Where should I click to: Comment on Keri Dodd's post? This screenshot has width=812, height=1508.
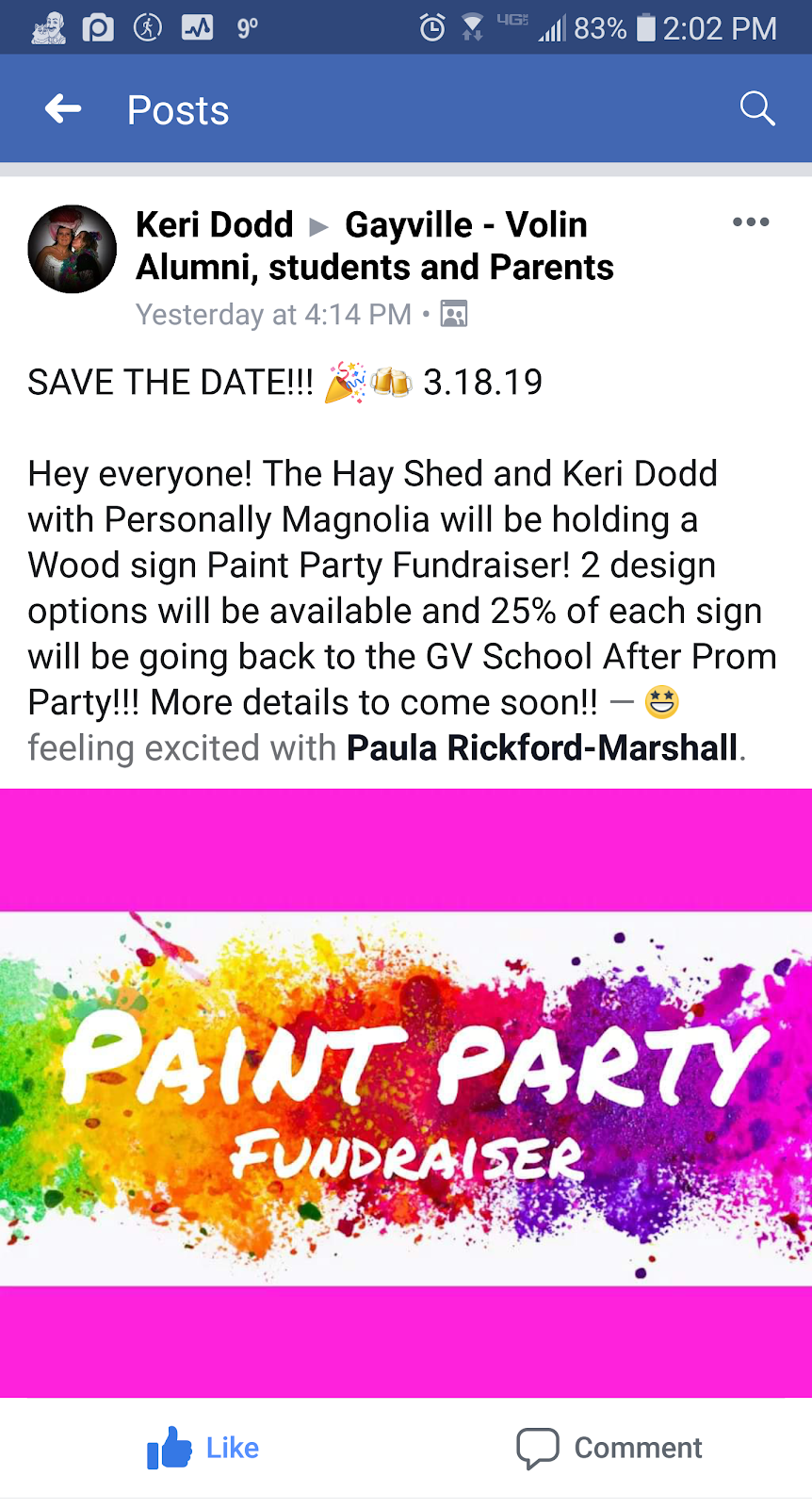[609, 1448]
